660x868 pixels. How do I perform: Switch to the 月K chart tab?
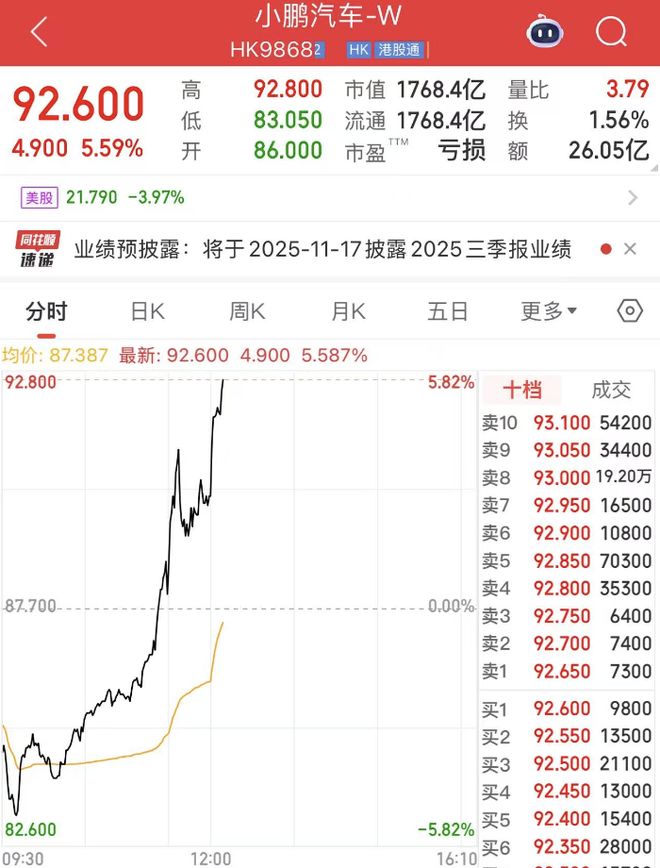[x=347, y=311]
